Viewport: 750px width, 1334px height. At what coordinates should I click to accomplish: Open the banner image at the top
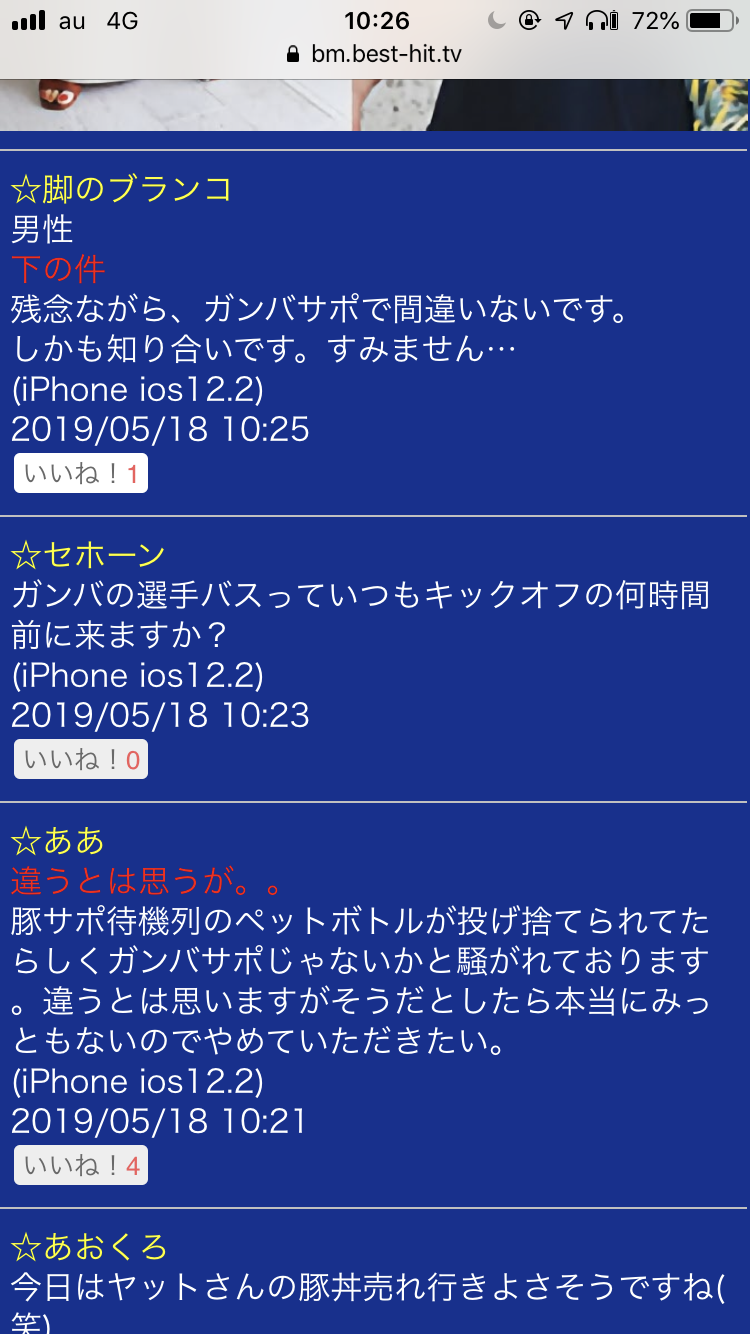(x=375, y=105)
